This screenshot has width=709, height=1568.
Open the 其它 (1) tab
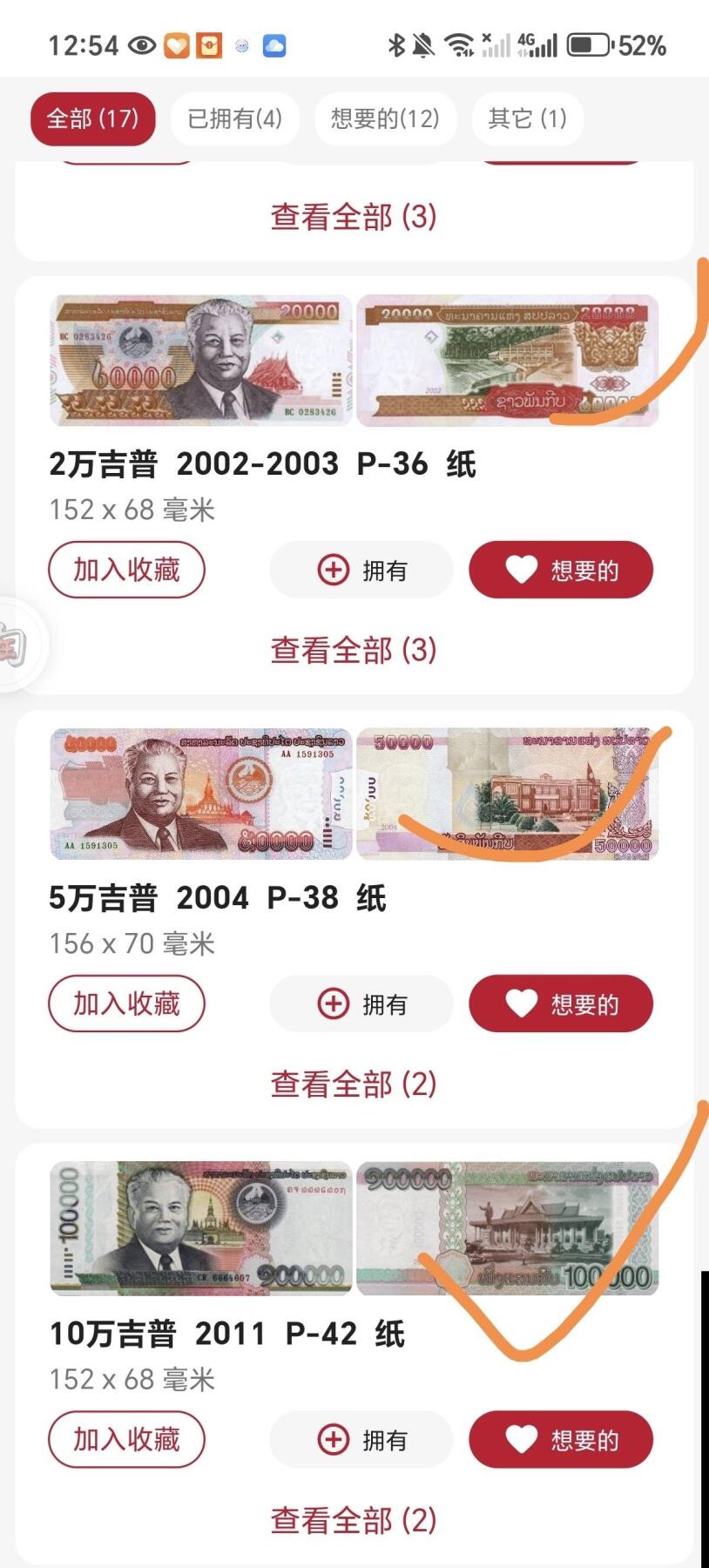click(527, 118)
